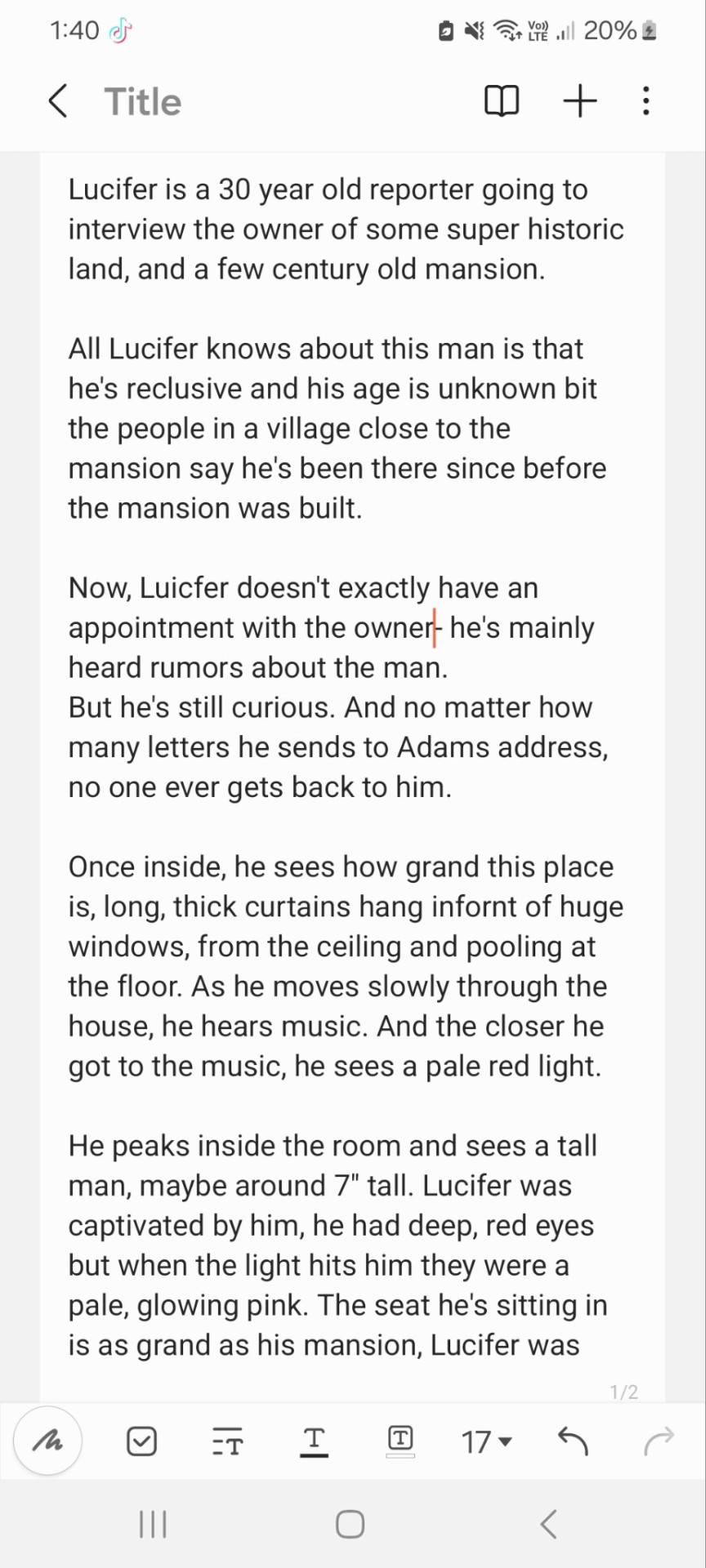Open text style options
Screen dimensions: 706x1568
coord(227,1441)
